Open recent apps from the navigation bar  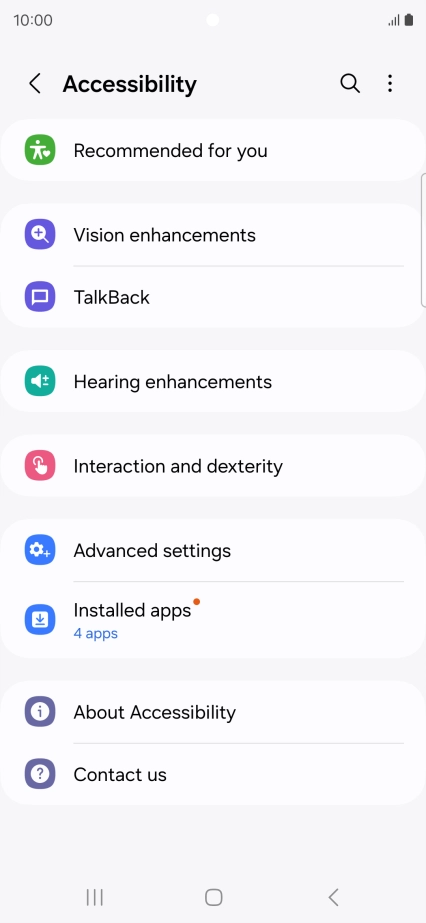pyautogui.click(x=94, y=897)
